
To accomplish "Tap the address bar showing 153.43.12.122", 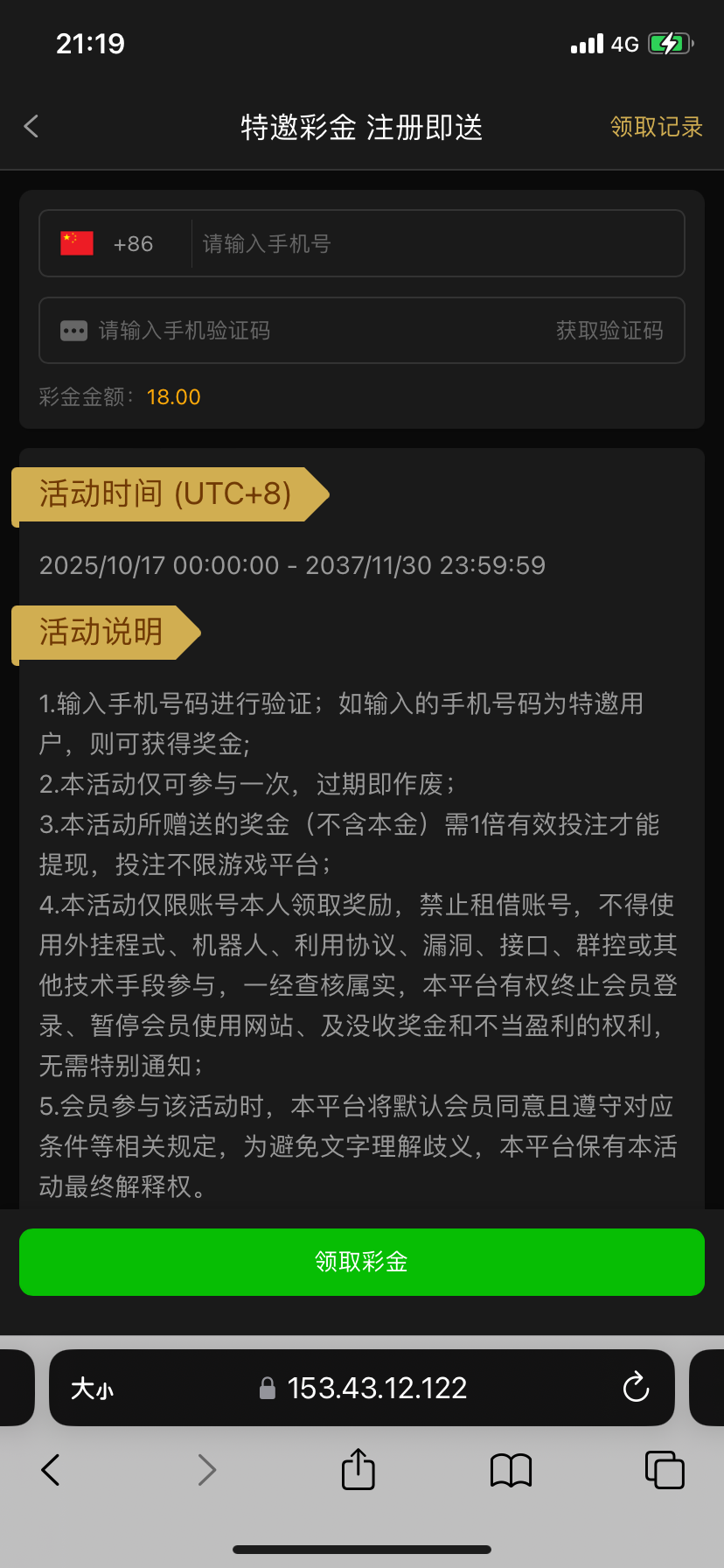I will pyautogui.click(x=377, y=1386).
